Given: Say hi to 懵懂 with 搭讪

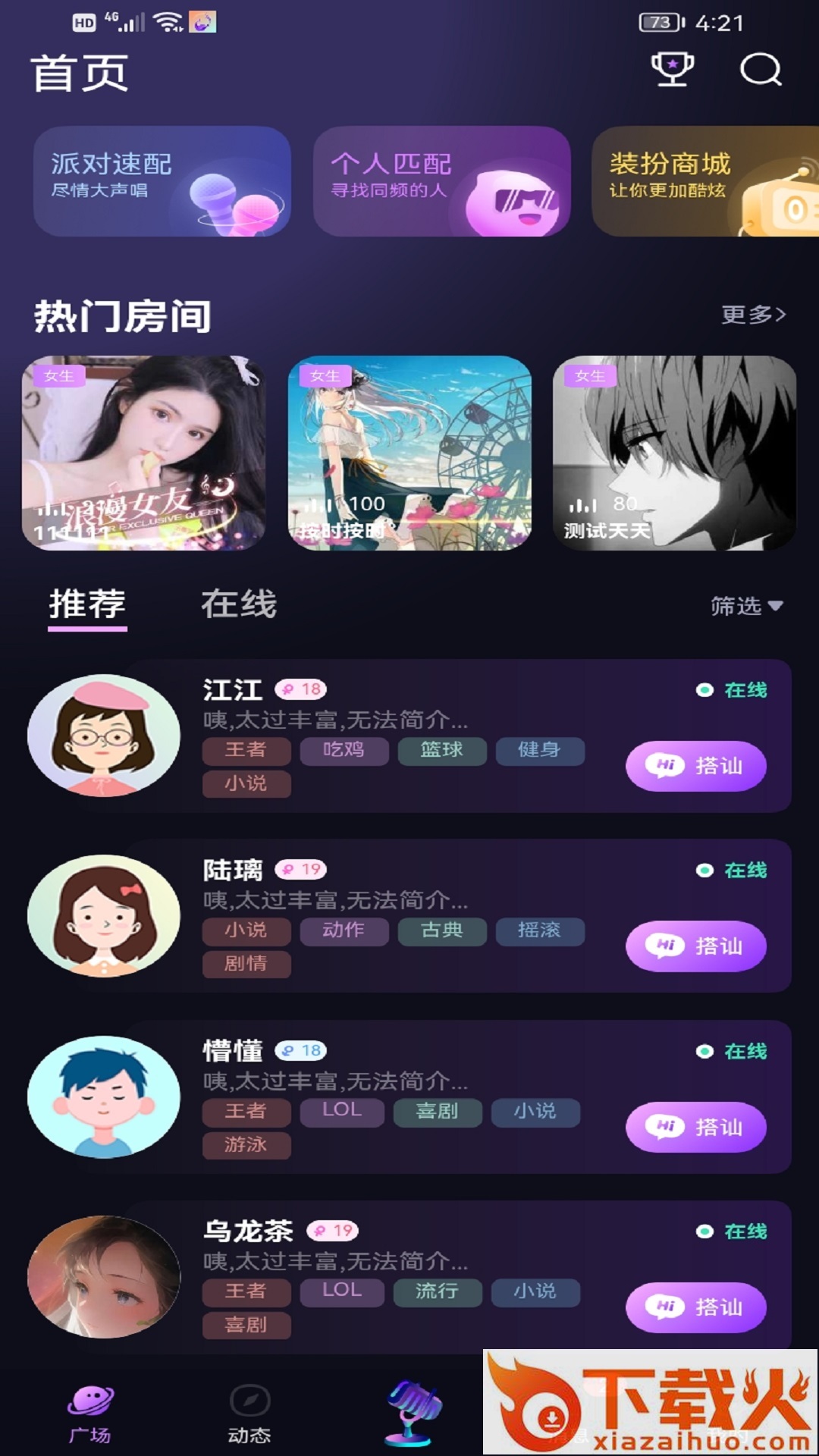Looking at the screenshot, I should coord(695,1127).
